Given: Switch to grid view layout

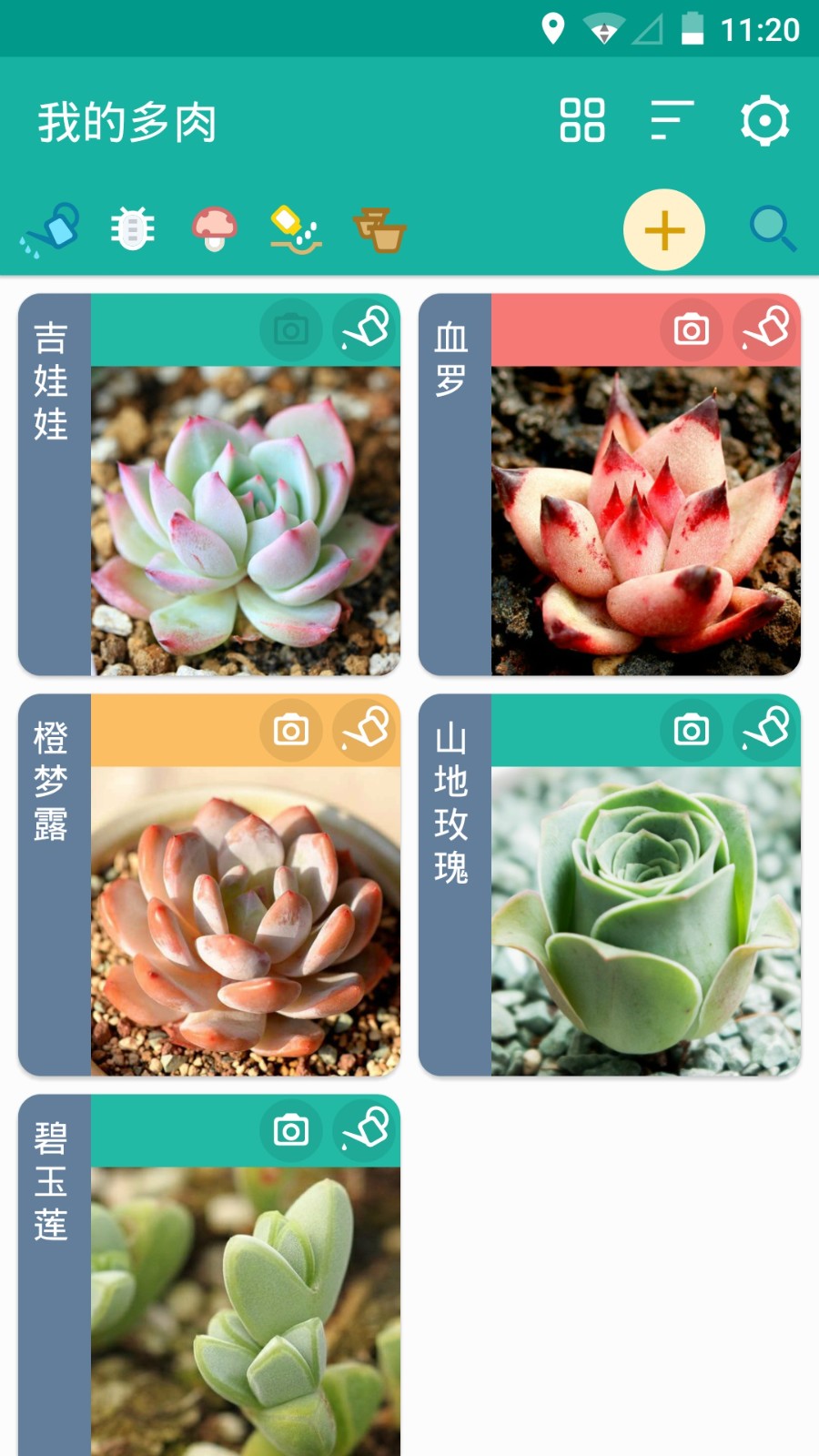Looking at the screenshot, I should pos(583,121).
